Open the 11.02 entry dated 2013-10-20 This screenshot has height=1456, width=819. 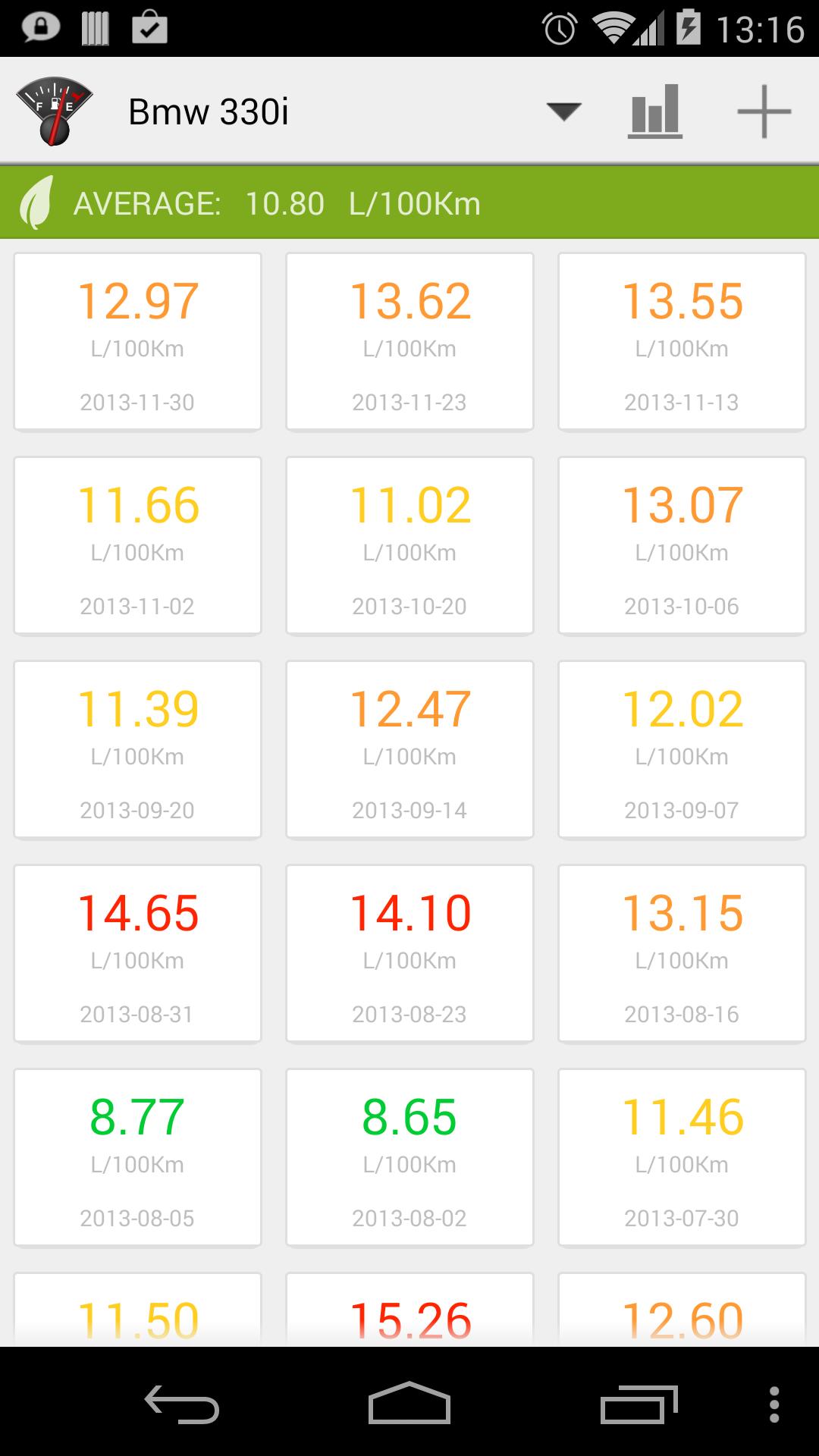click(409, 545)
